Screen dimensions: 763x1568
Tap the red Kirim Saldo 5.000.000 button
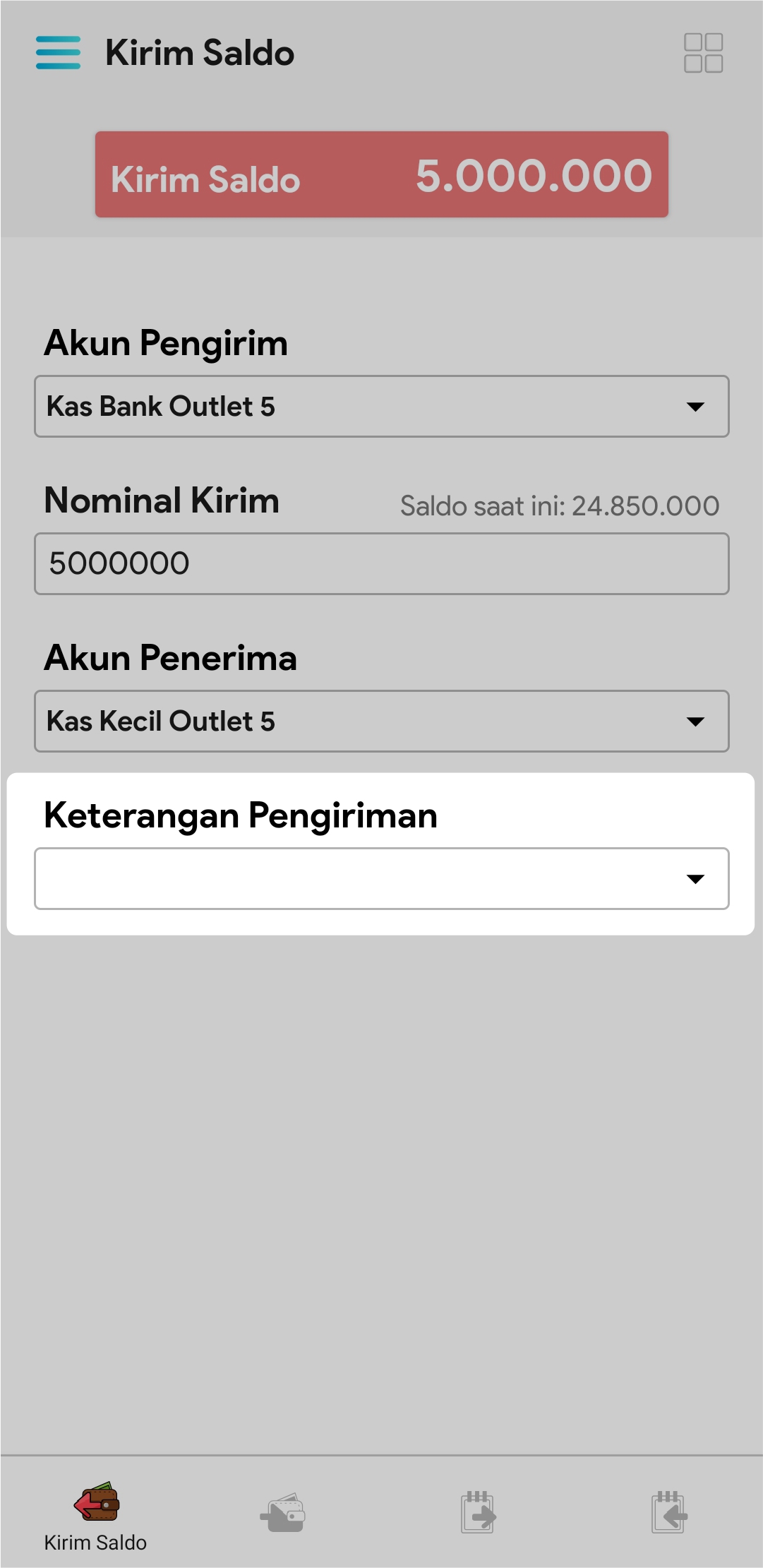[x=381, y=174]
